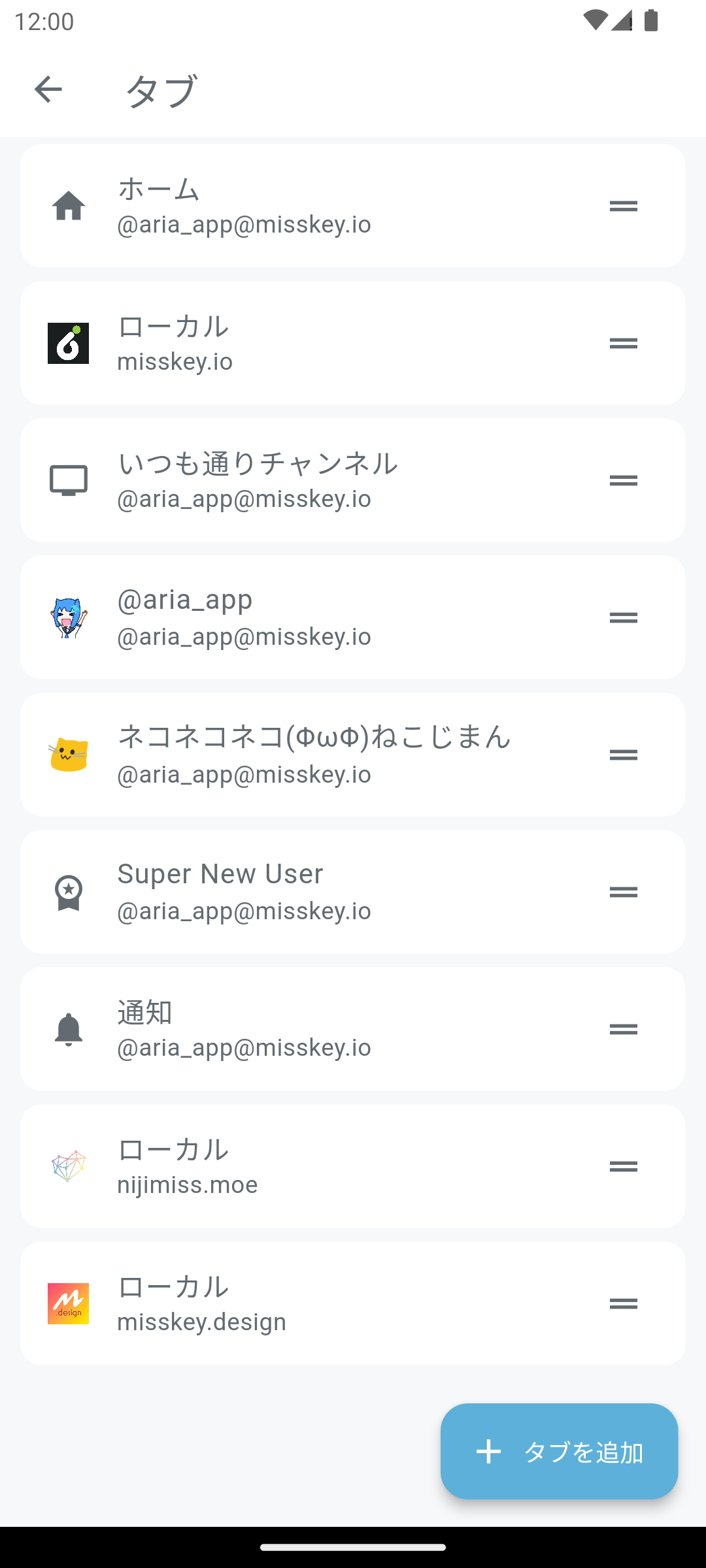706x1568 pixels.
Task: Open the ローカル misskey.io tab entry
Action: 314,343
